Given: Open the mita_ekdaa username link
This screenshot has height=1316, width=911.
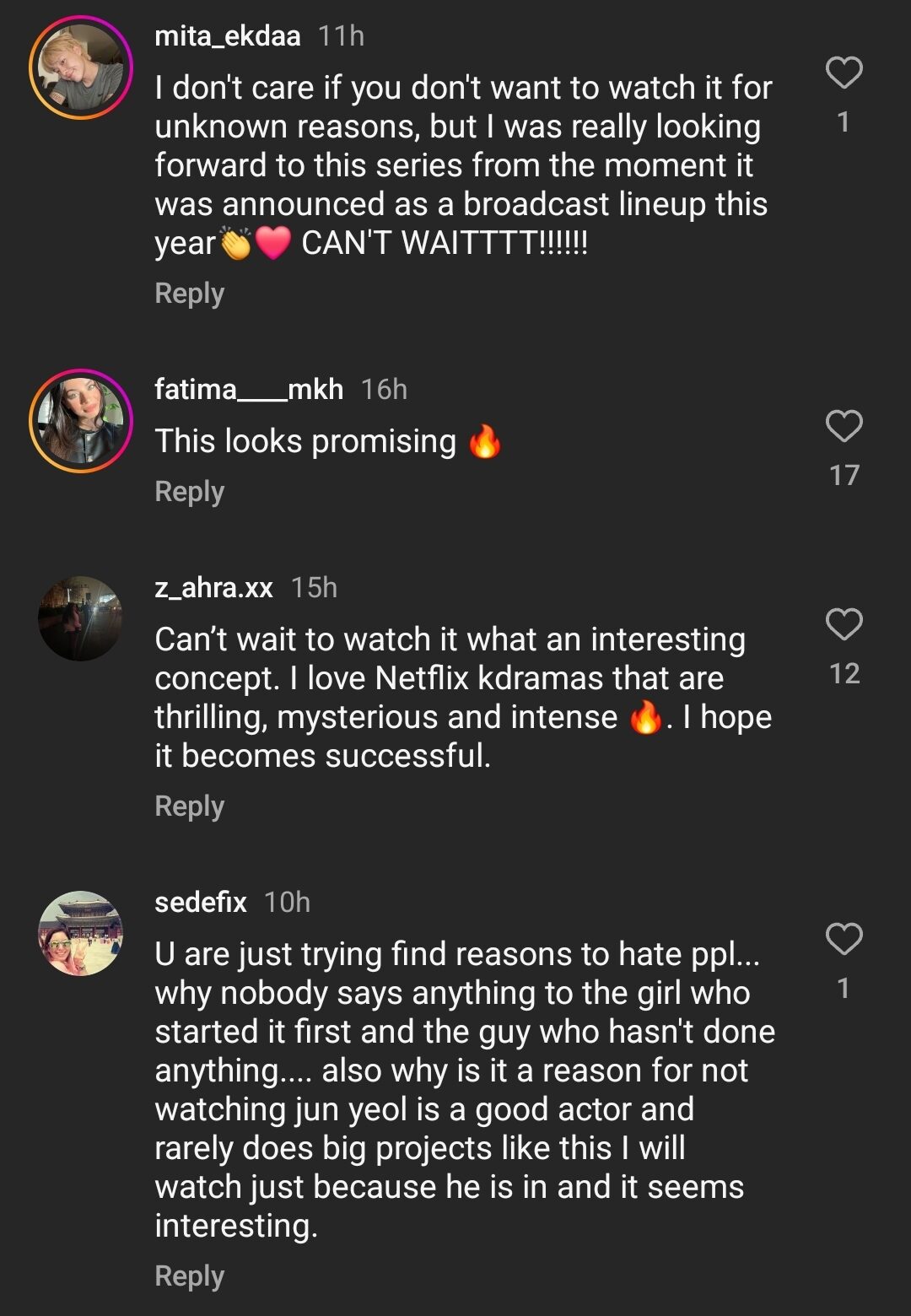Looking at the screenshot, I should click(x=228, y=37).
